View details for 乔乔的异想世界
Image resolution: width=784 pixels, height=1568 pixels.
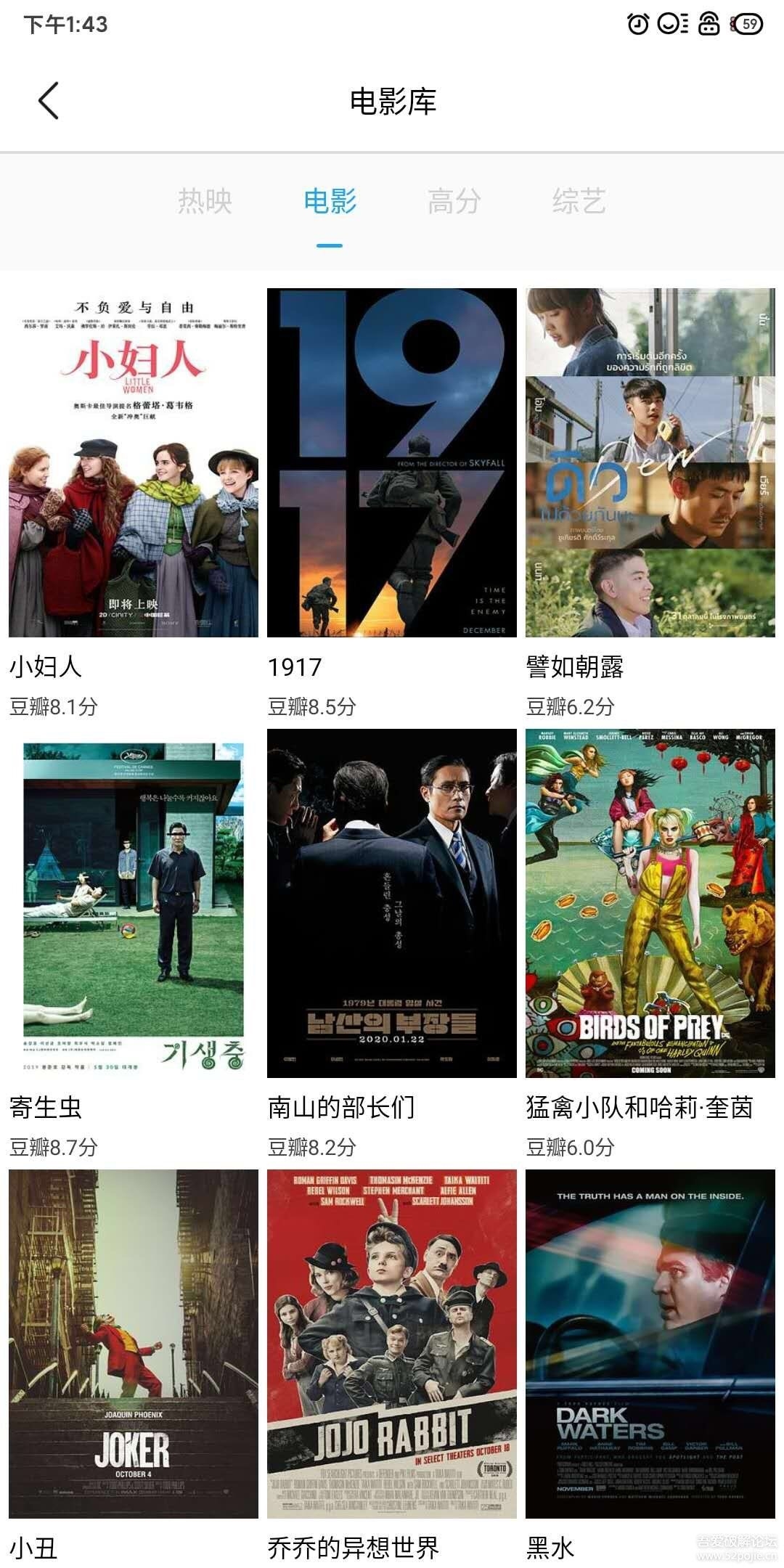pos(392,1344)
